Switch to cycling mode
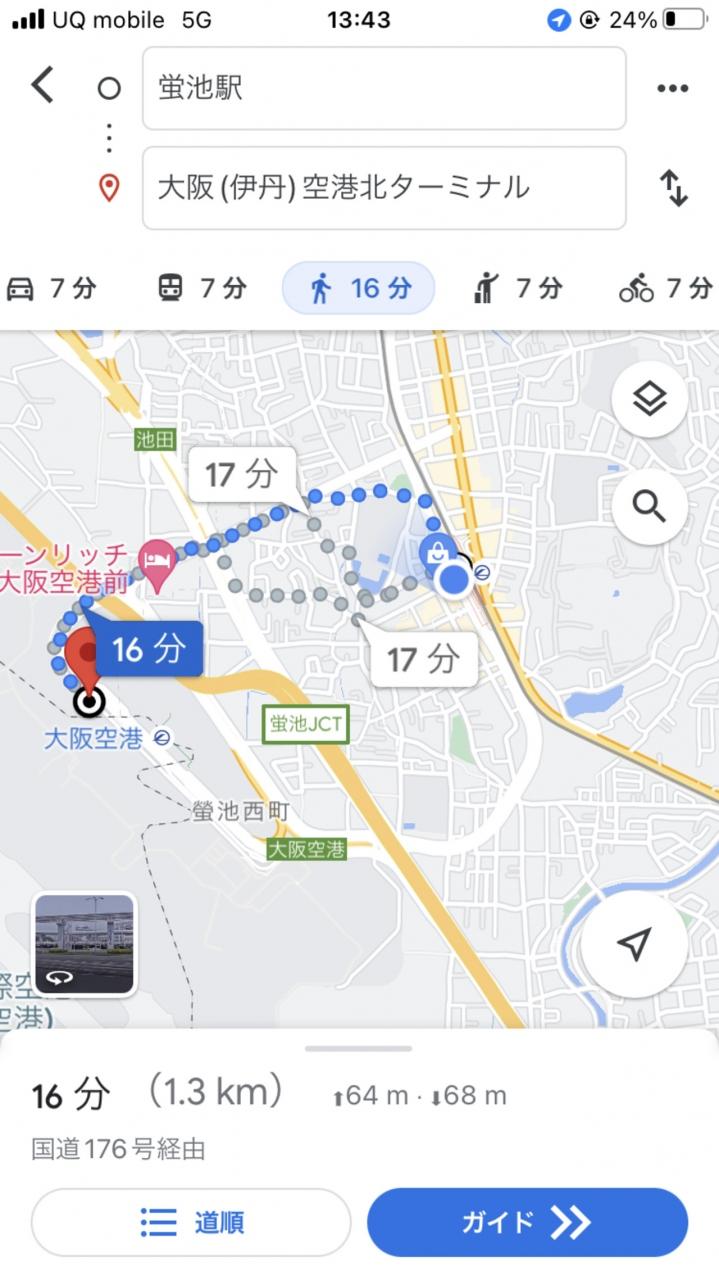 (x=664, y=289)
